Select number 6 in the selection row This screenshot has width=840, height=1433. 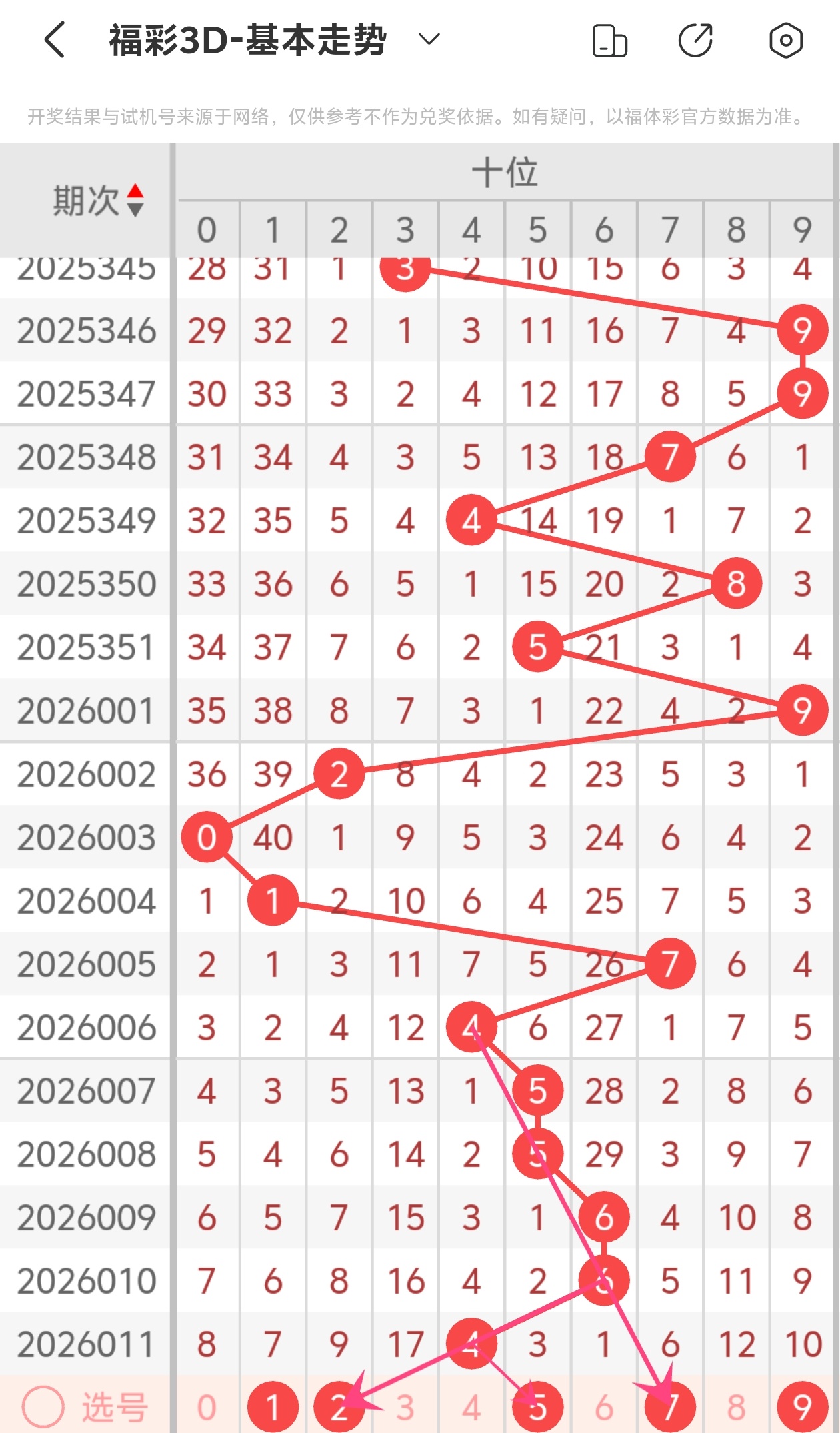[604, 1408]
